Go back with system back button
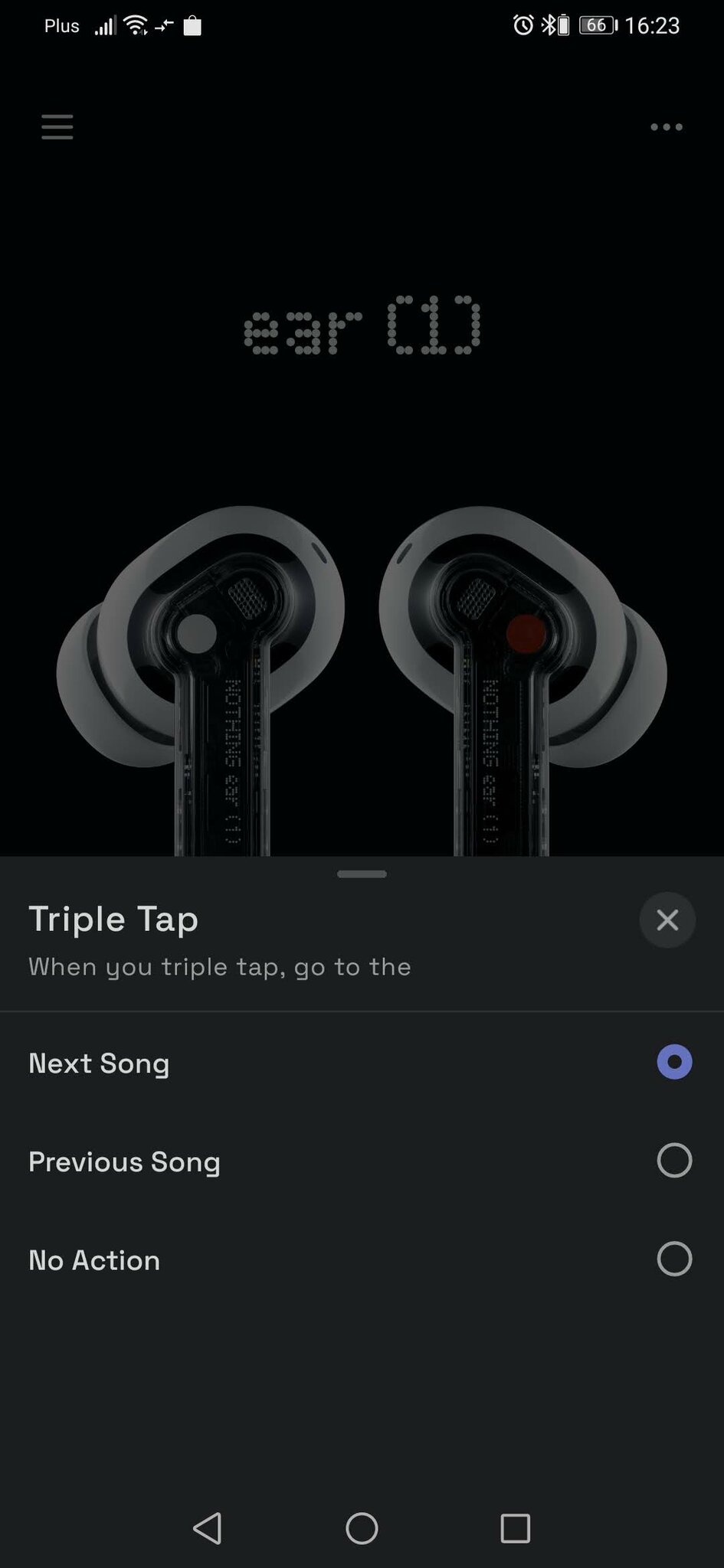Image resolution: width=724 pixels, height=1568 pixels. point(208,1528)
